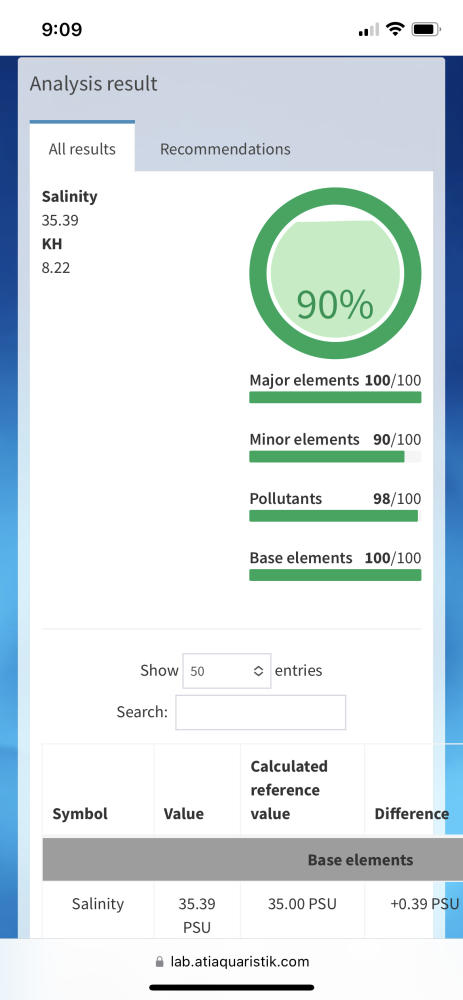Sort table by Difference column header
The image size is (463, 1000).
[x=412, y=790]
